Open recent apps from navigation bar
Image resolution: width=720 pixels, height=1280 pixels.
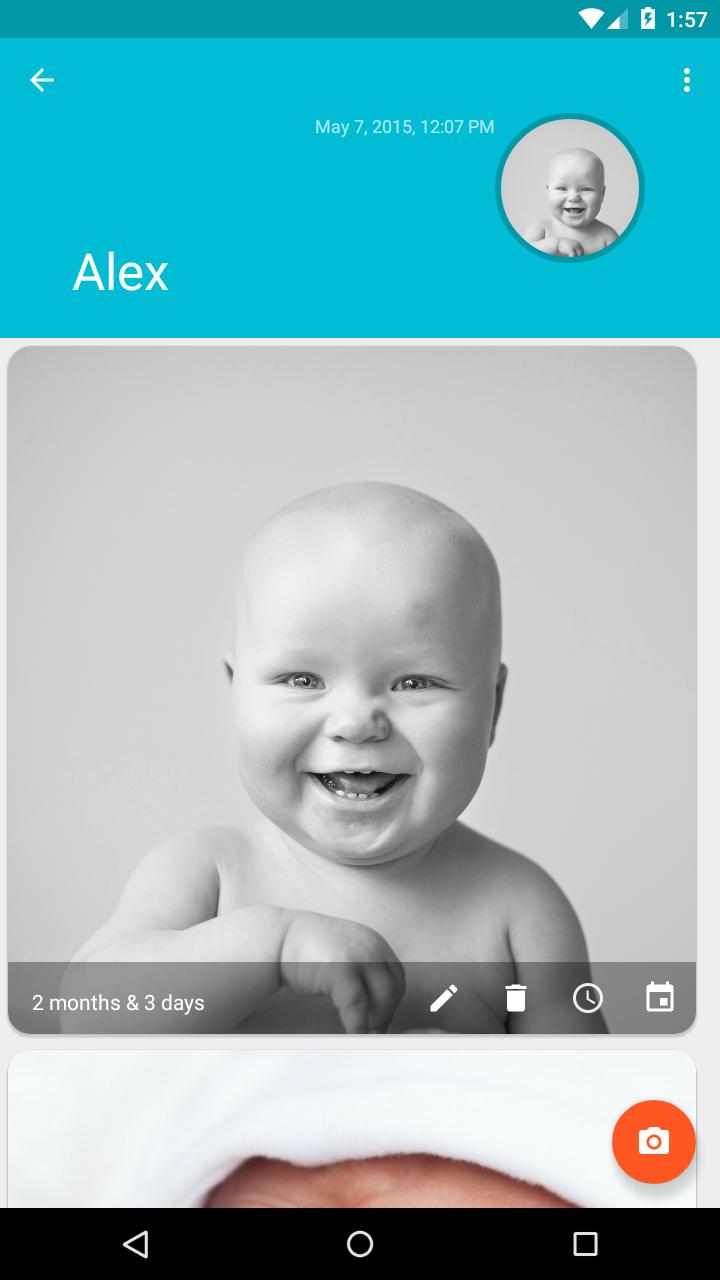click(585, 1244)
